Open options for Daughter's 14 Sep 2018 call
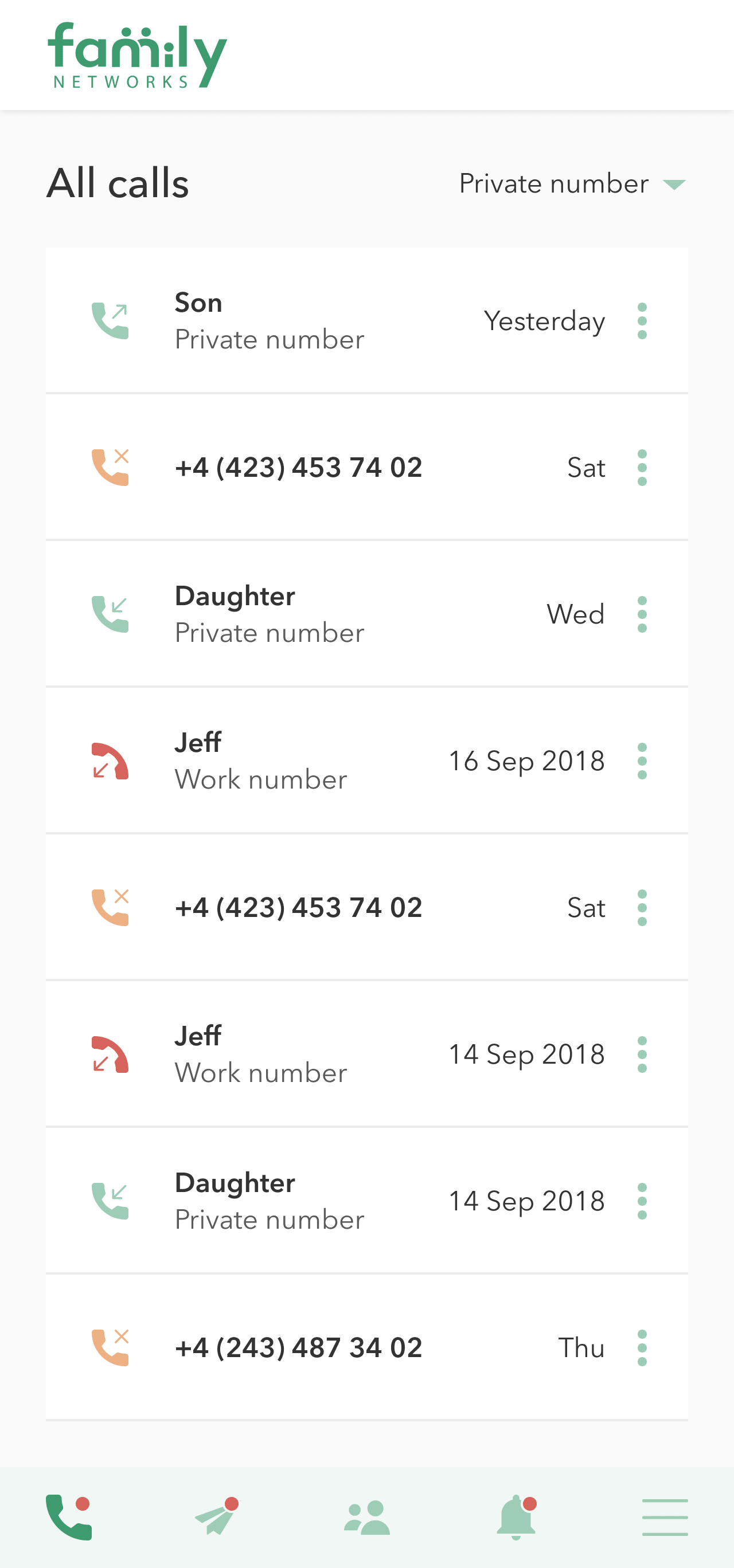Image resolution: width=734 pixels, height=1568 pixels. click(x=642, y=1201)
